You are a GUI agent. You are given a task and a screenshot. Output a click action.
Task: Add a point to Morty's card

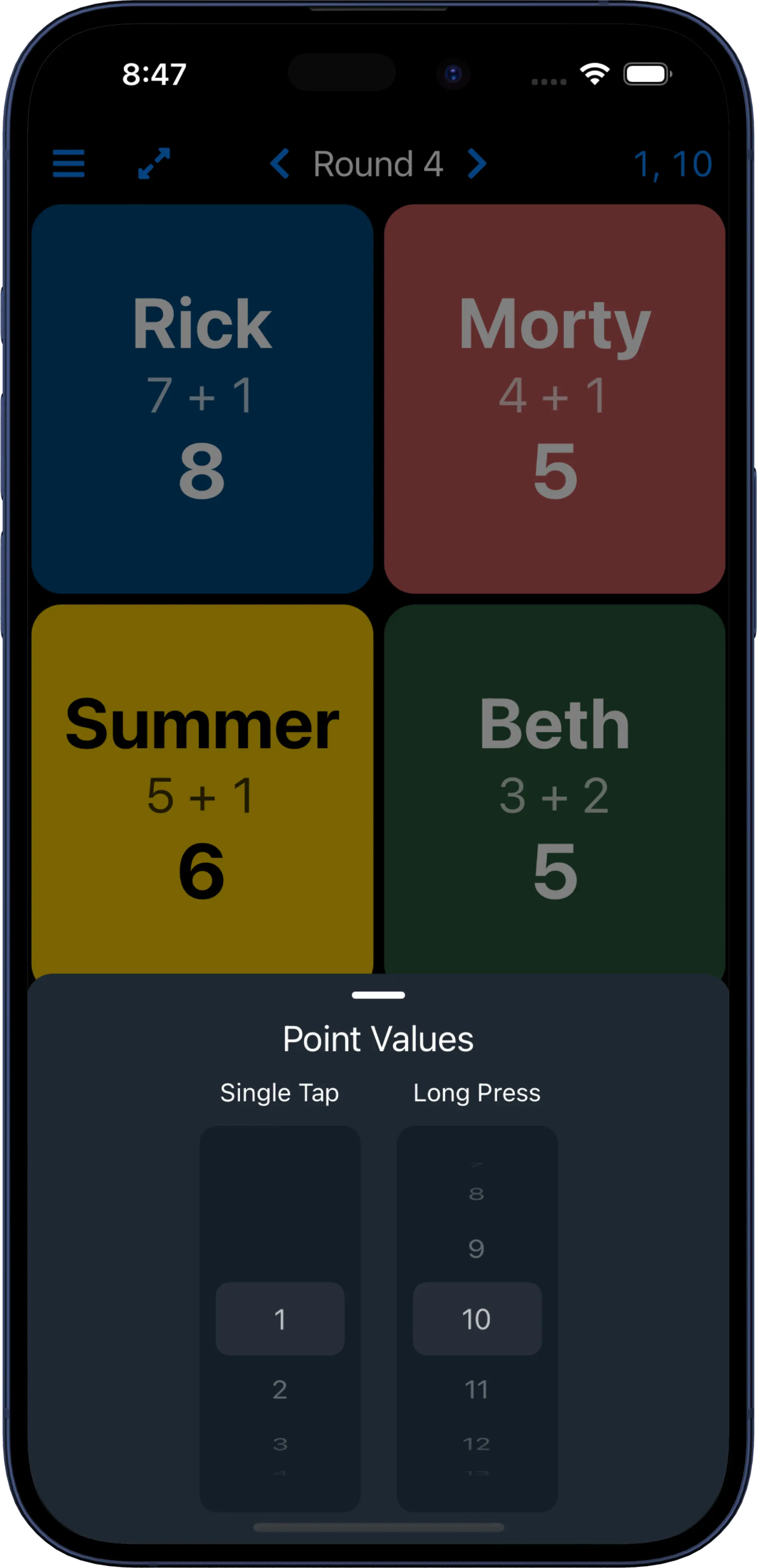554,399
